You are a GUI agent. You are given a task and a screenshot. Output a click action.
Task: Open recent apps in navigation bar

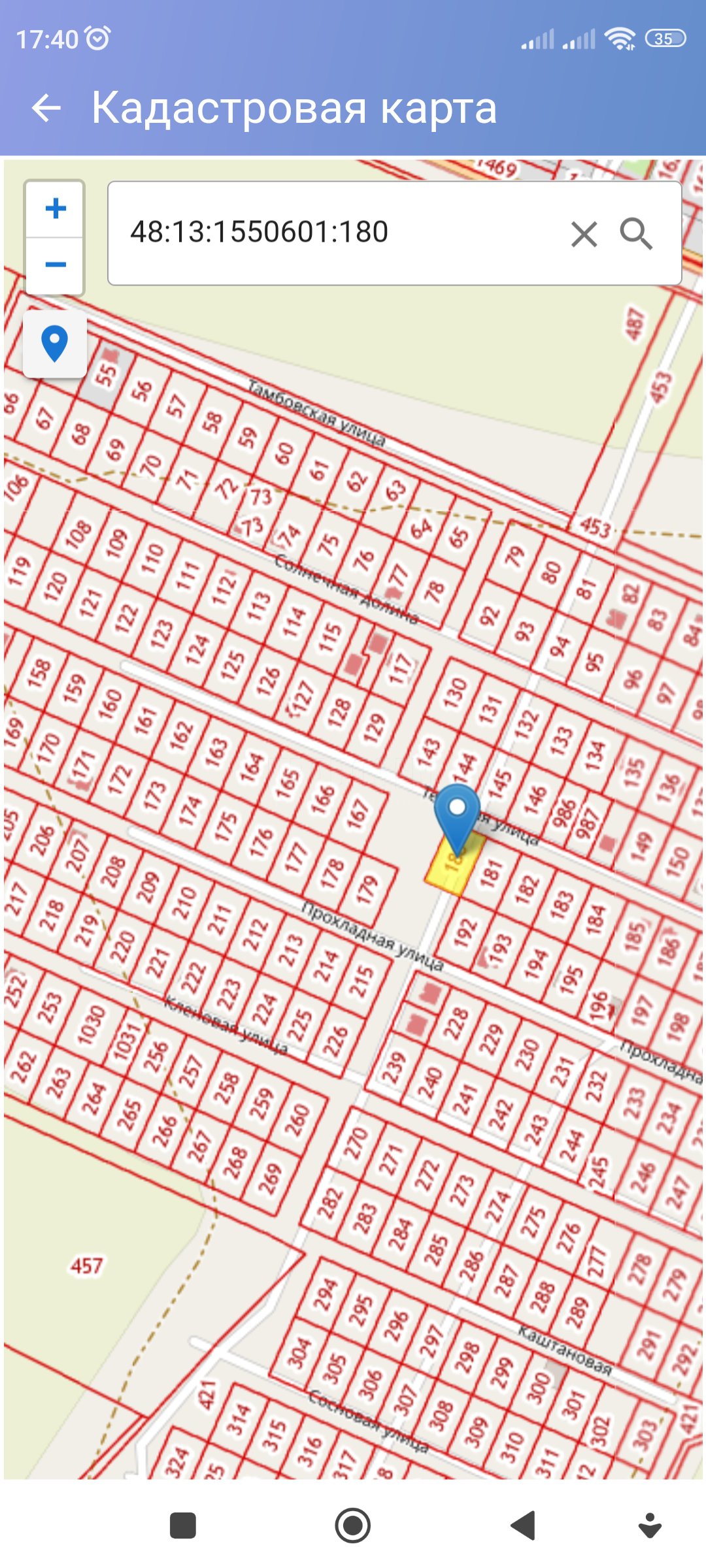[x=183, y=1526]
